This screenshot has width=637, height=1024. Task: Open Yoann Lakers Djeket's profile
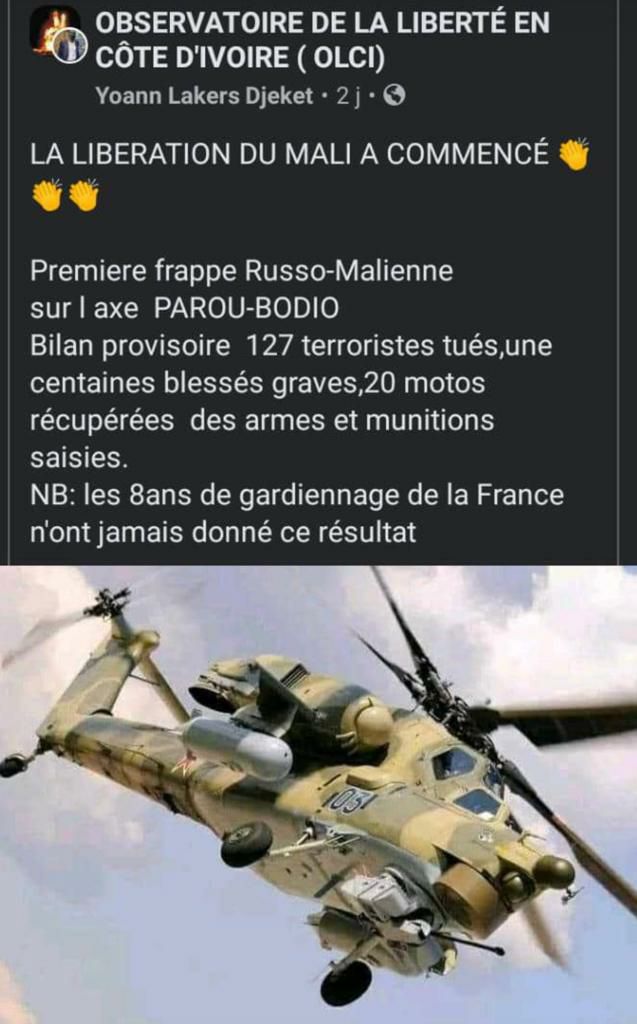[x=203, y=96]
